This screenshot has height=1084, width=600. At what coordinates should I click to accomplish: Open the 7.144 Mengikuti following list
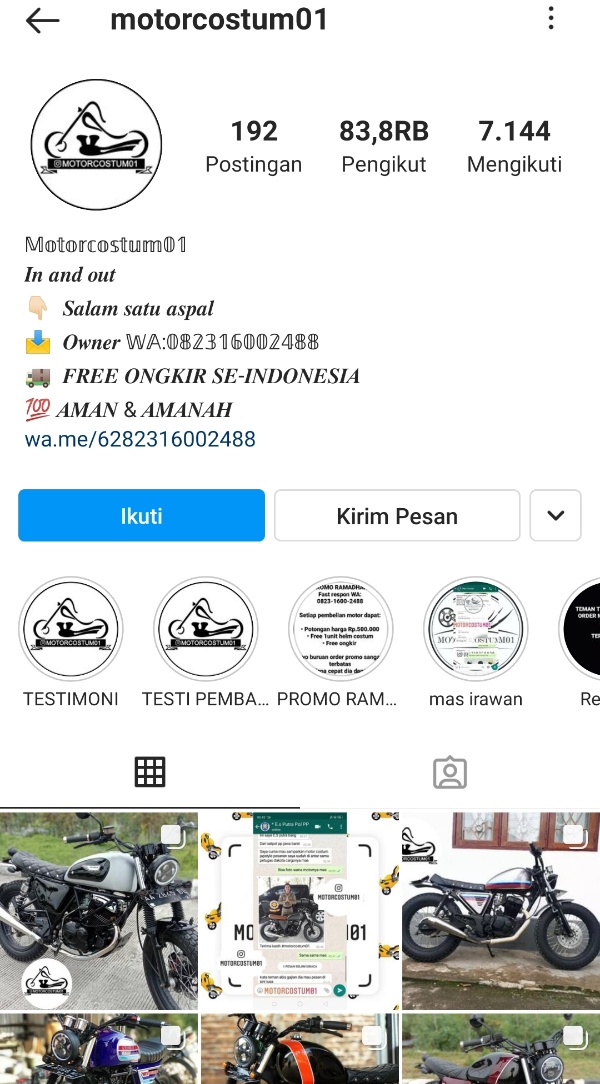click(x=514, y=146)
